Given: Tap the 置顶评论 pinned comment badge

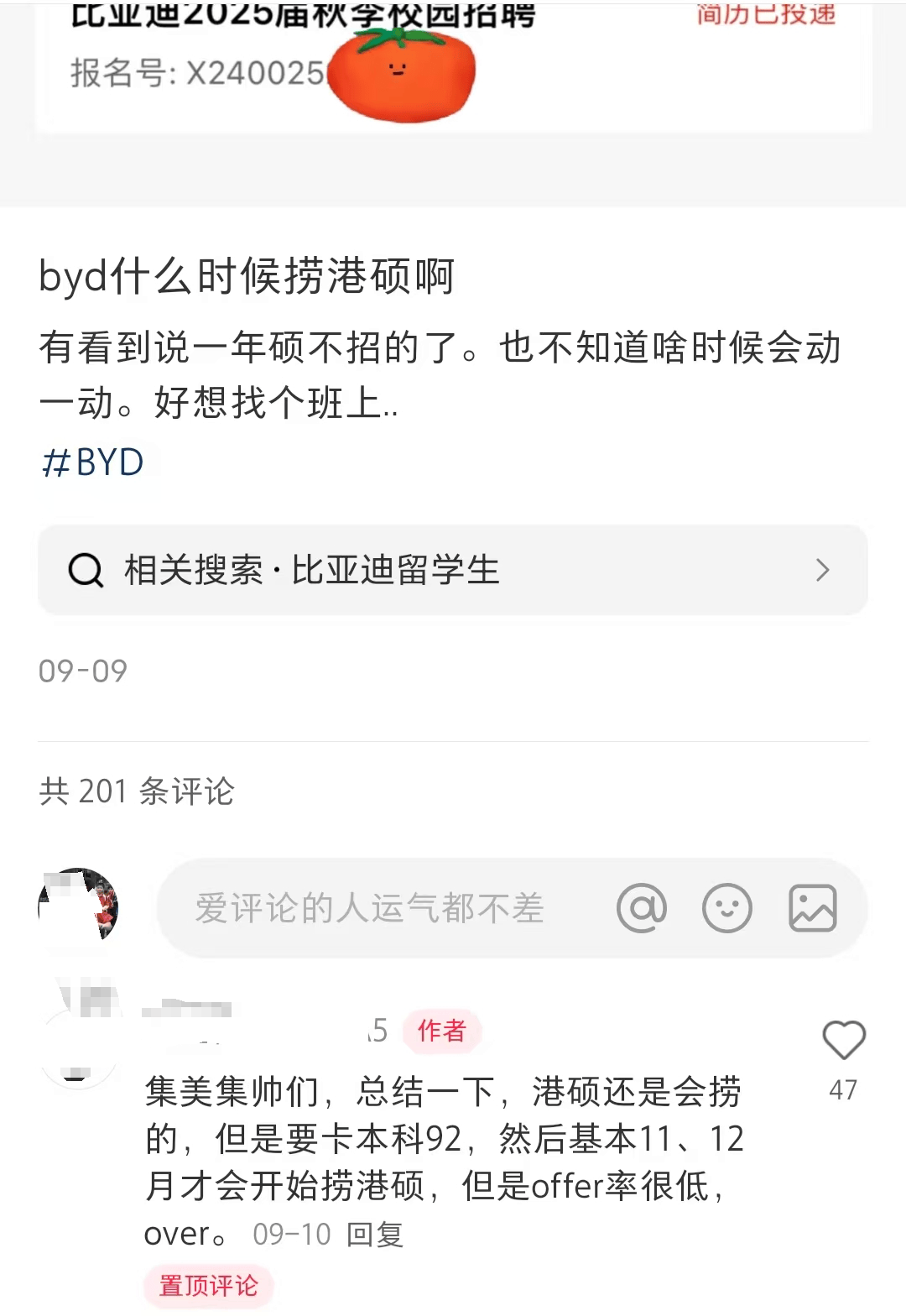Looking at the screenshot, I should point(208,1285).
